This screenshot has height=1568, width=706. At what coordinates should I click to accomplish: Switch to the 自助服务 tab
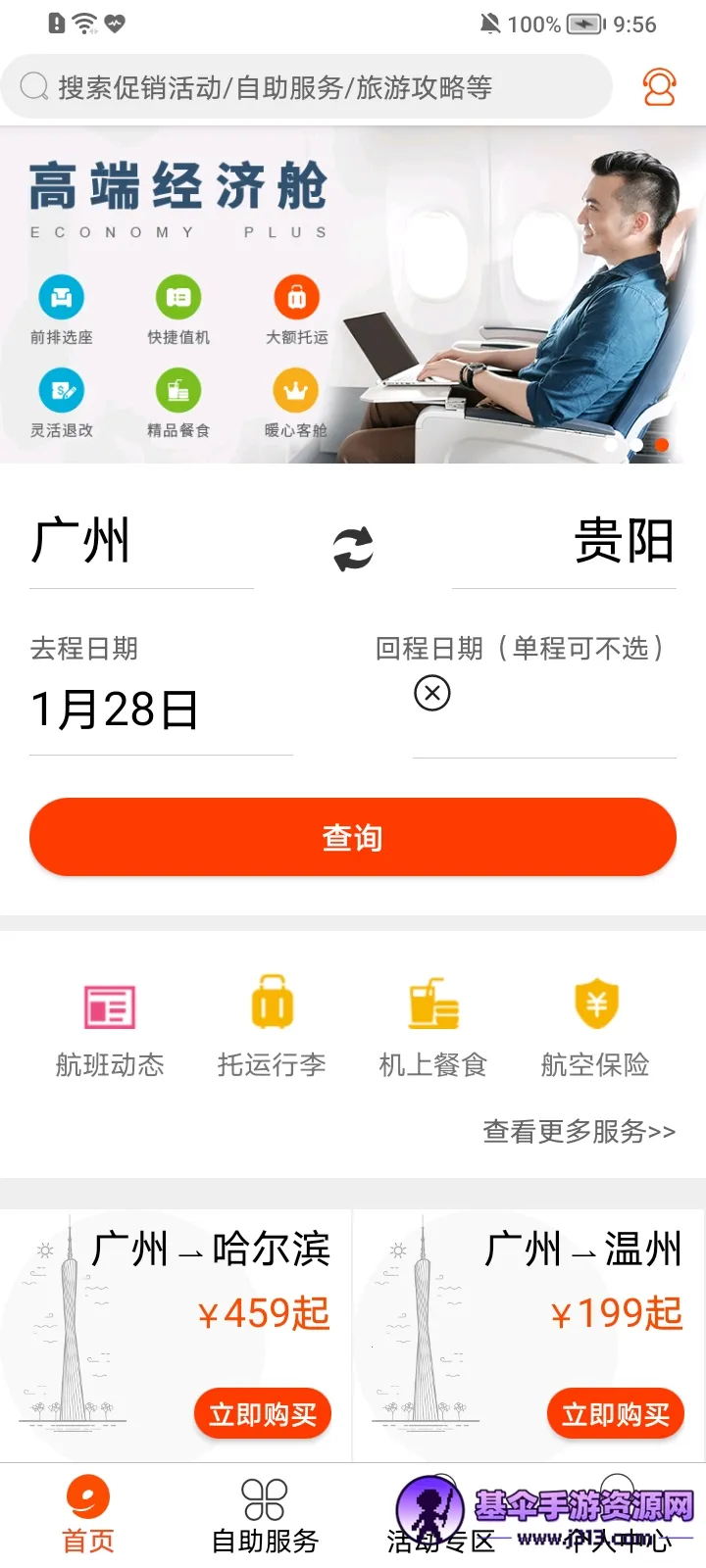pyautogui.click(x=265, y=1515)
